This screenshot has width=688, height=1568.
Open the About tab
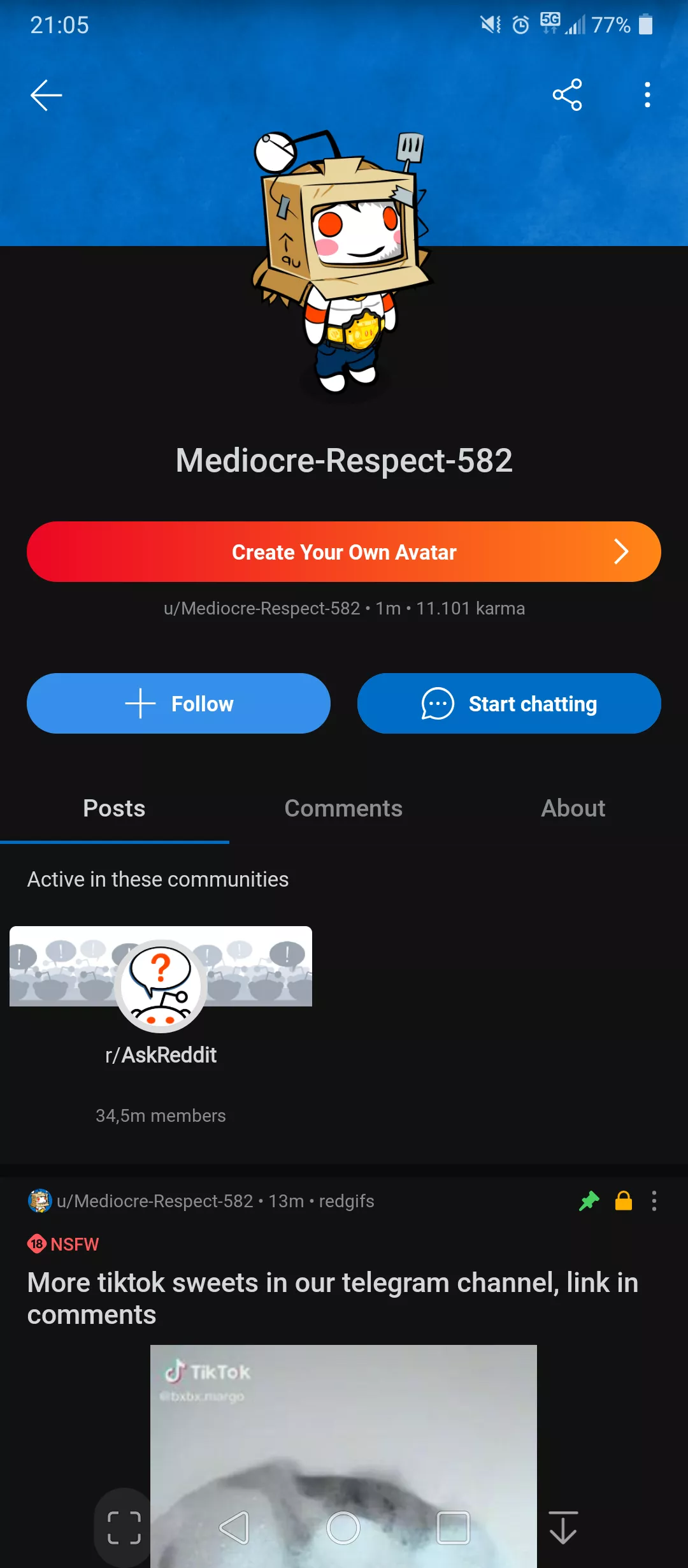click(572, 808)
